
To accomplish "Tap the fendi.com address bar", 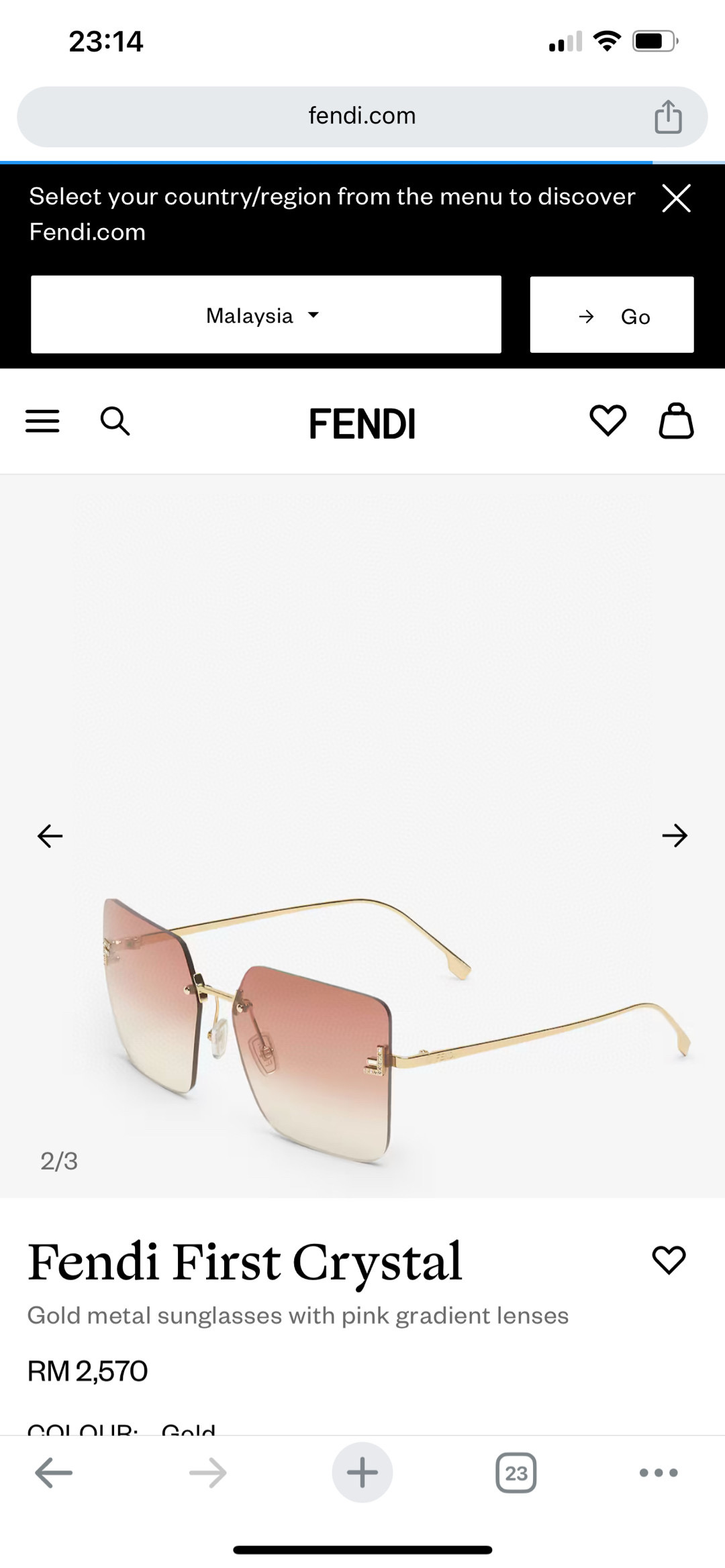I will click(362, 116).
